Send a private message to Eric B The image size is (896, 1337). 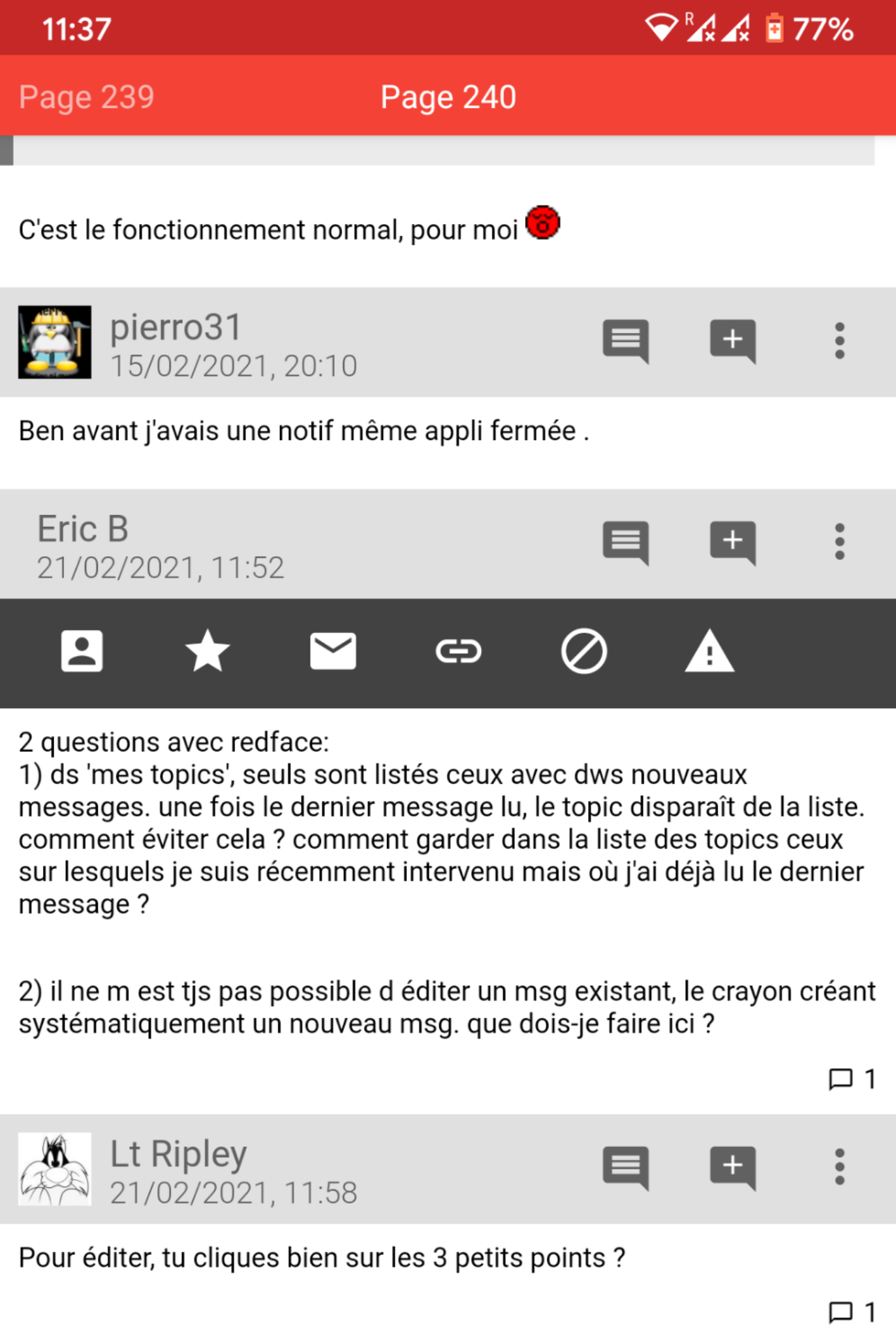tap(333, 651)
